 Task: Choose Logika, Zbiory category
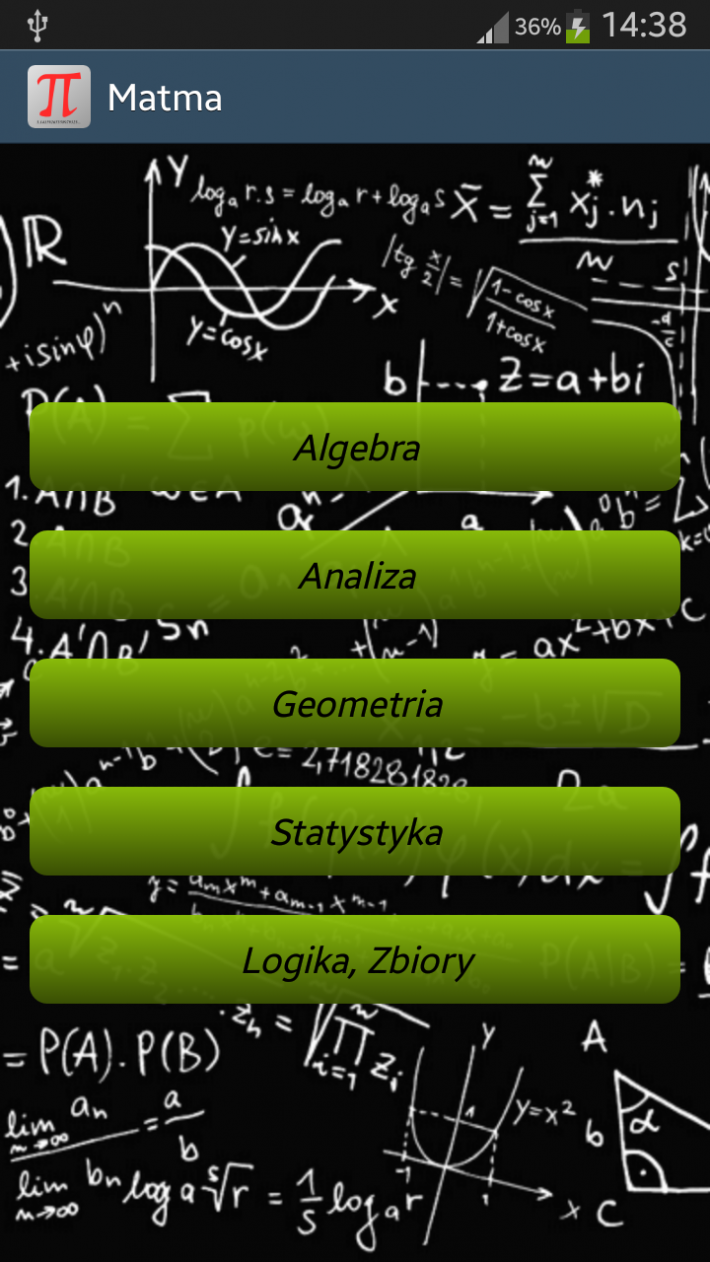[355, 959]
